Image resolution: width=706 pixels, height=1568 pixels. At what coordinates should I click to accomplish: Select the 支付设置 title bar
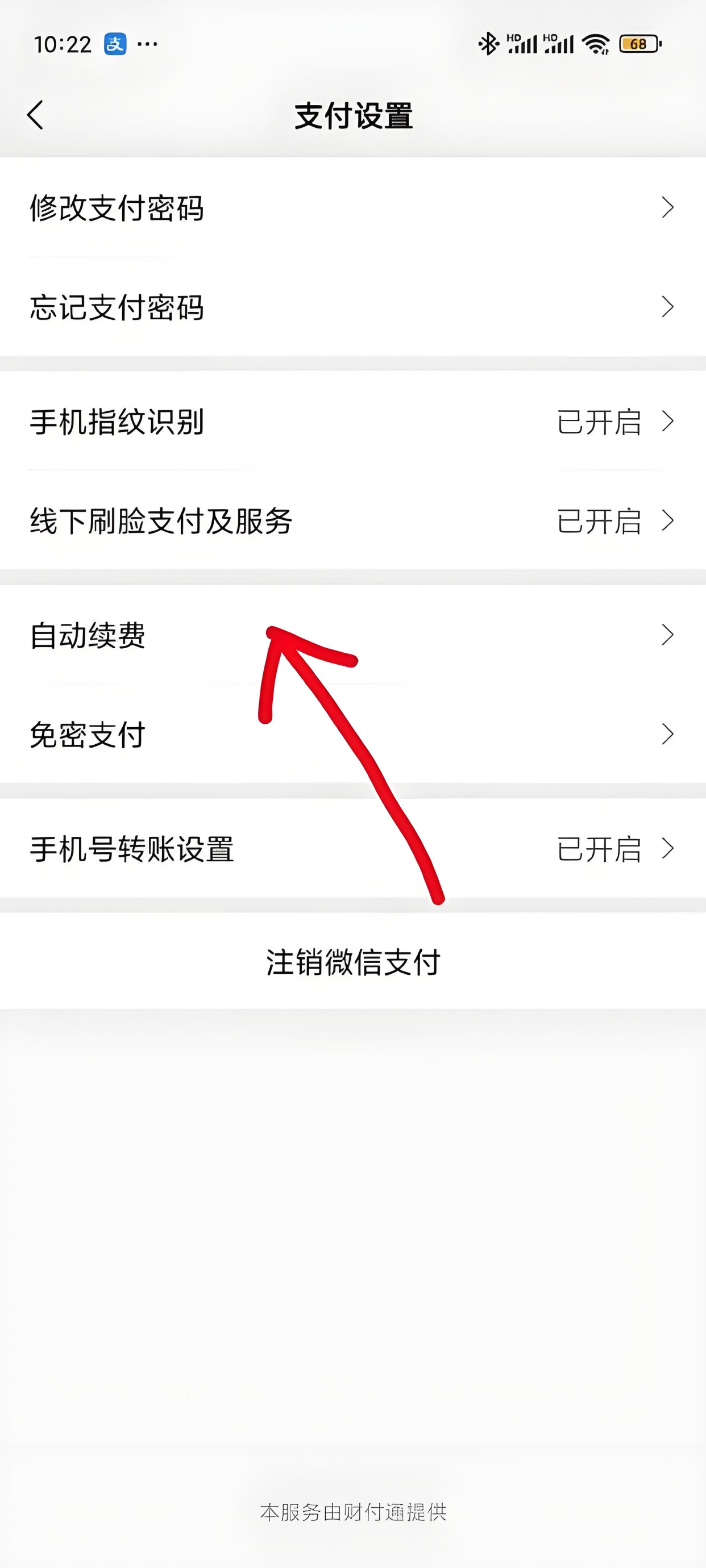[x=354, y=116]
